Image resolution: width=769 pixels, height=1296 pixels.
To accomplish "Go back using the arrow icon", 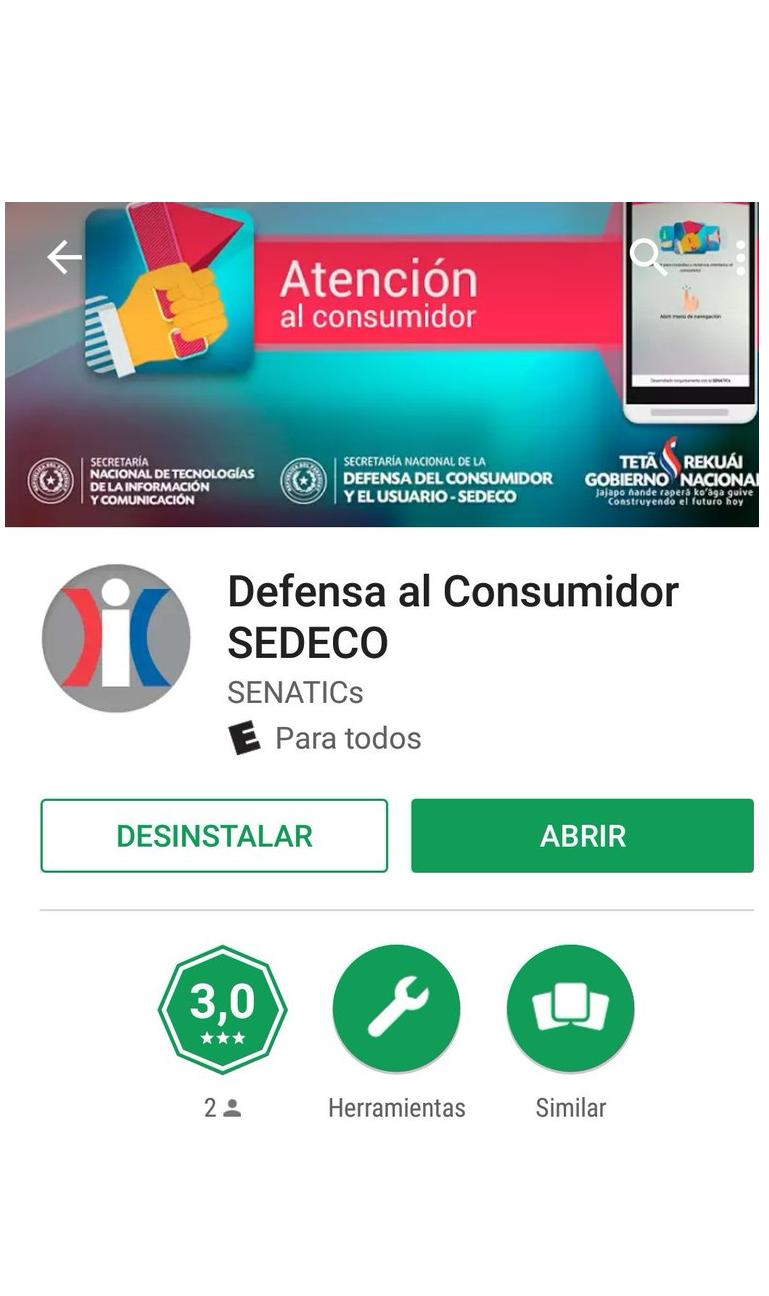I will pos(64,258).
